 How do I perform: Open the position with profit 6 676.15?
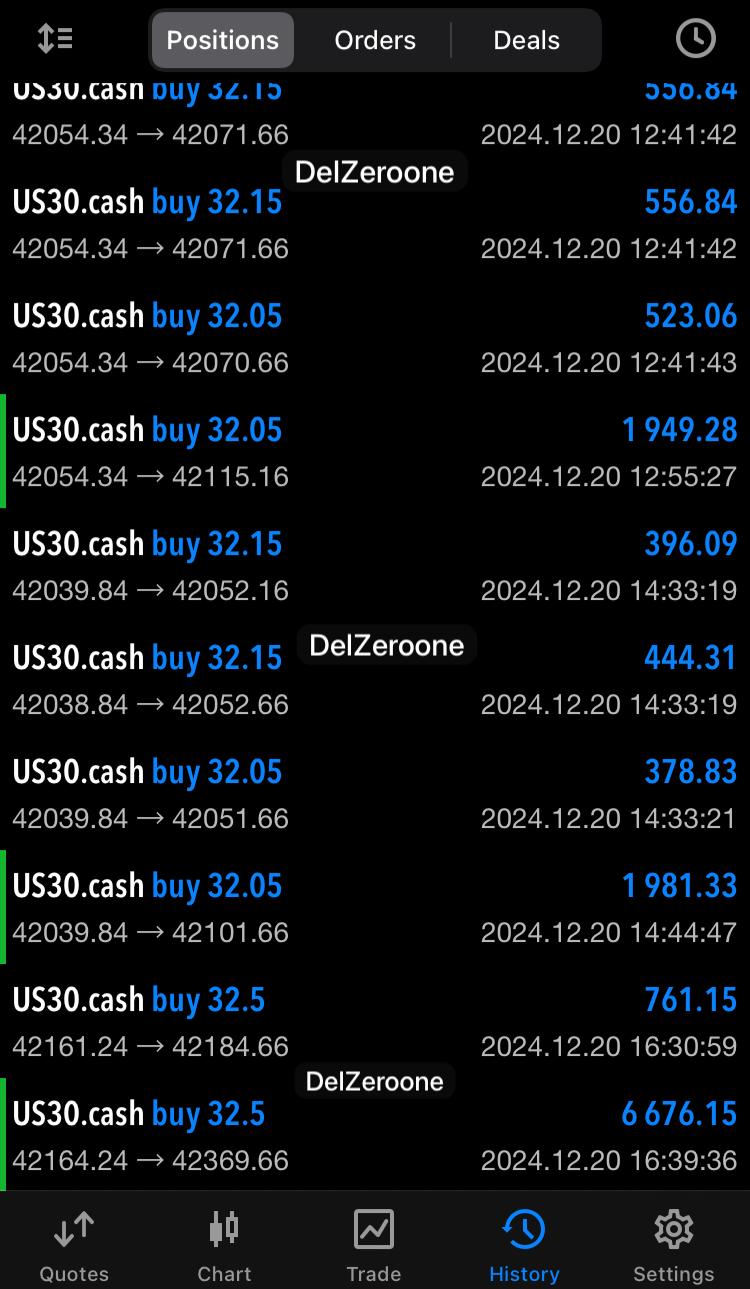375,1135
